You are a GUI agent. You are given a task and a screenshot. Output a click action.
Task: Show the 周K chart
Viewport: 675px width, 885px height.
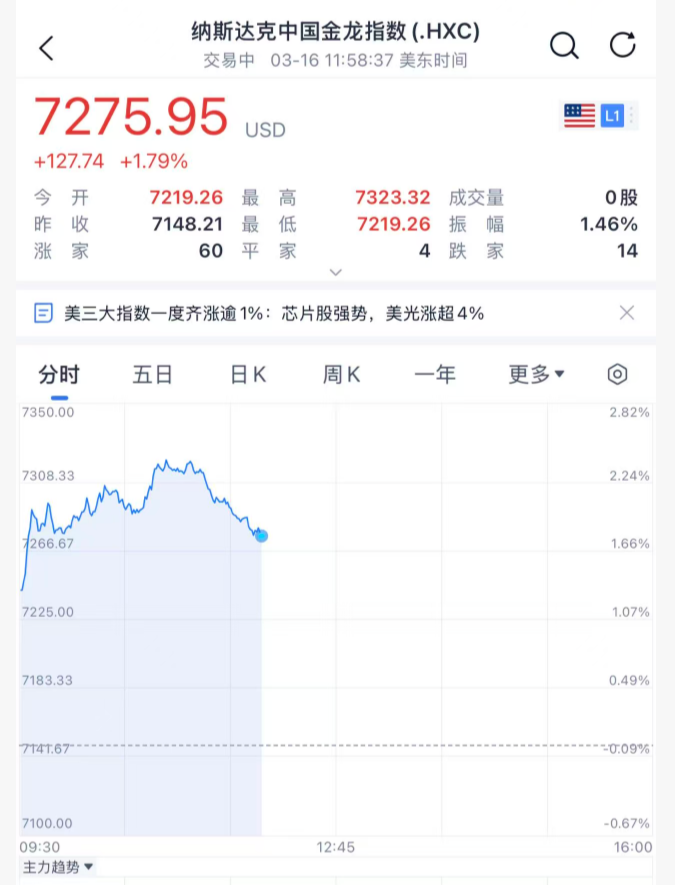tap(341, 375)
